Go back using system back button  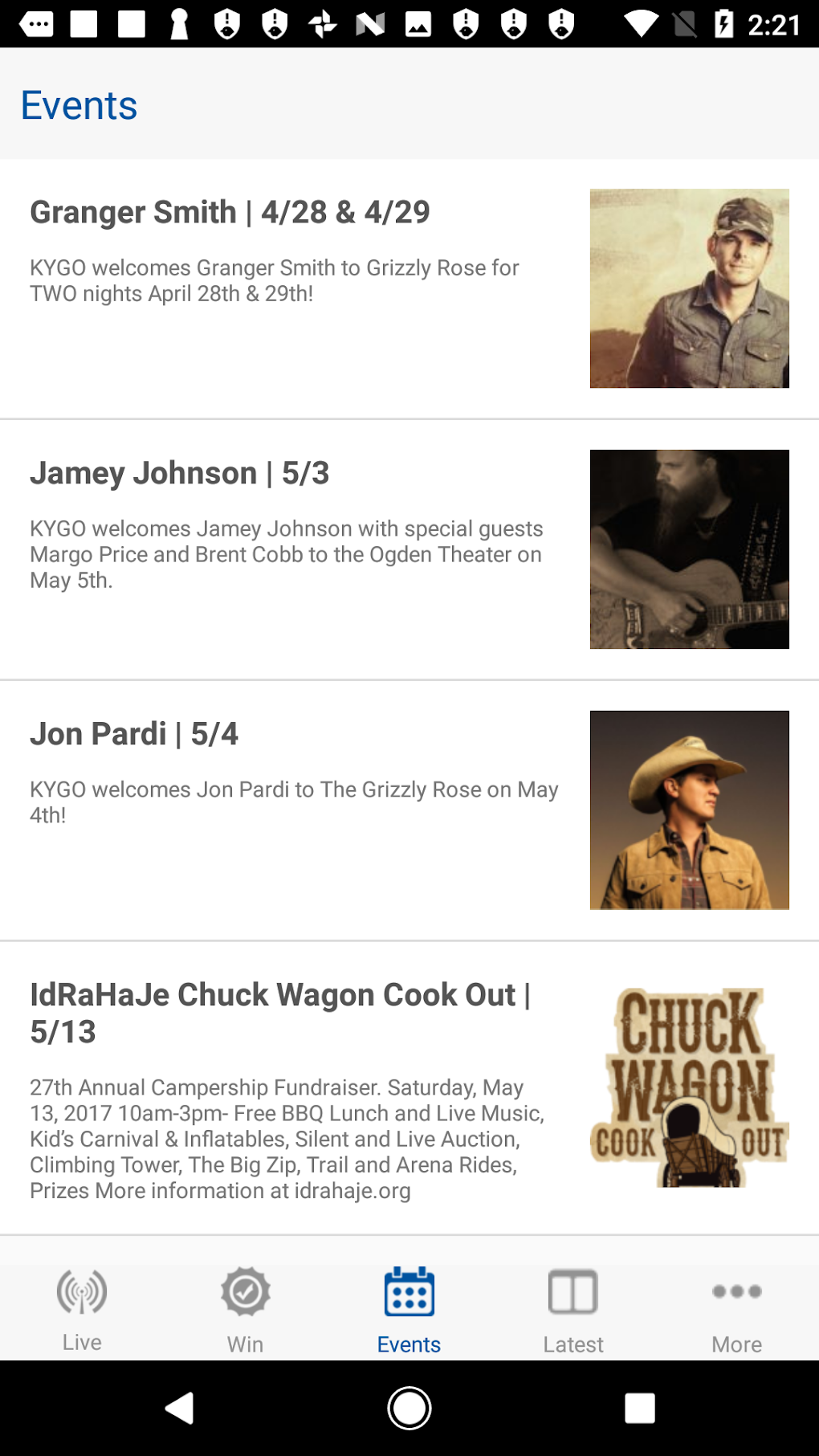pos(180,1408)
